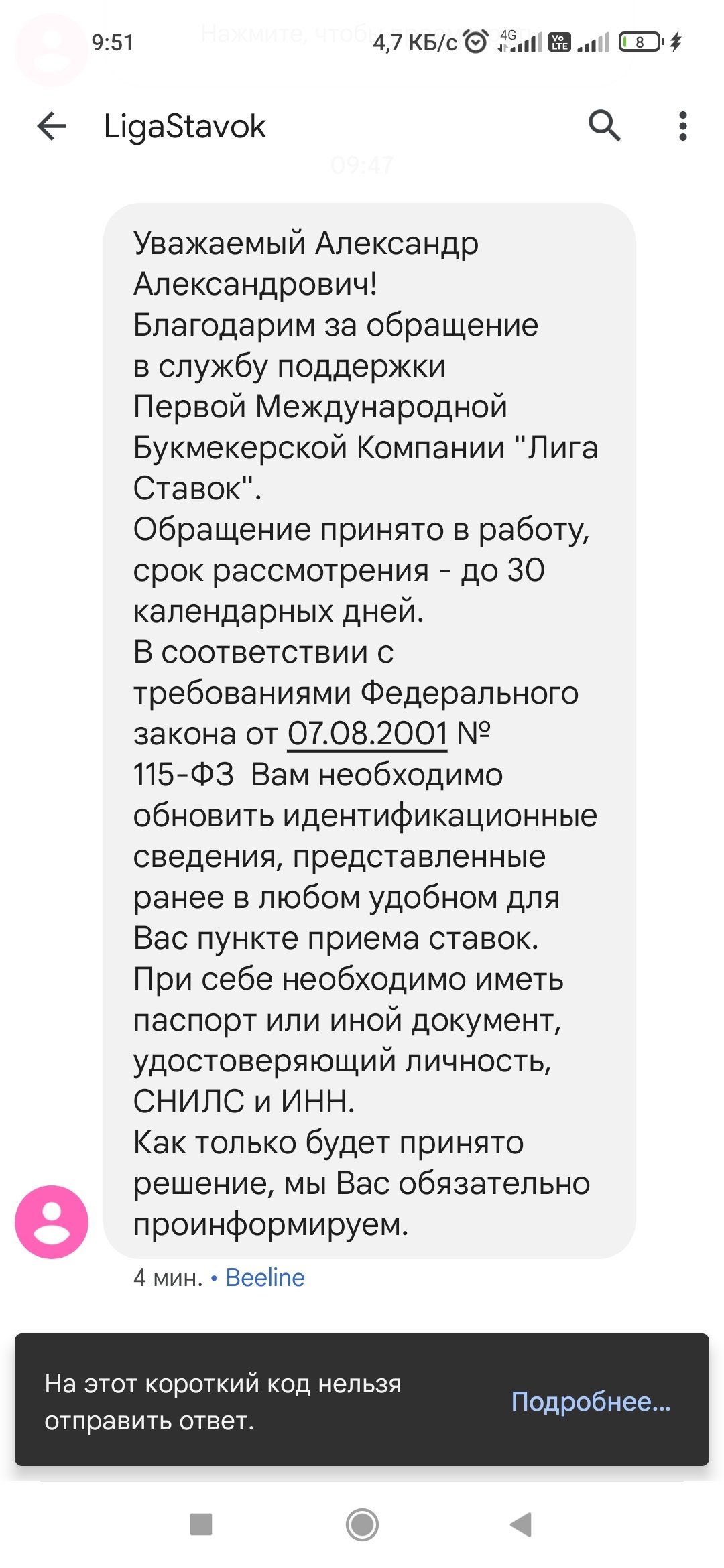Image resolution: width=724 pixels, height=1568 pixels.
Task: Tap Подробнее… about short code replies
Action: [x=591, y=1401]
